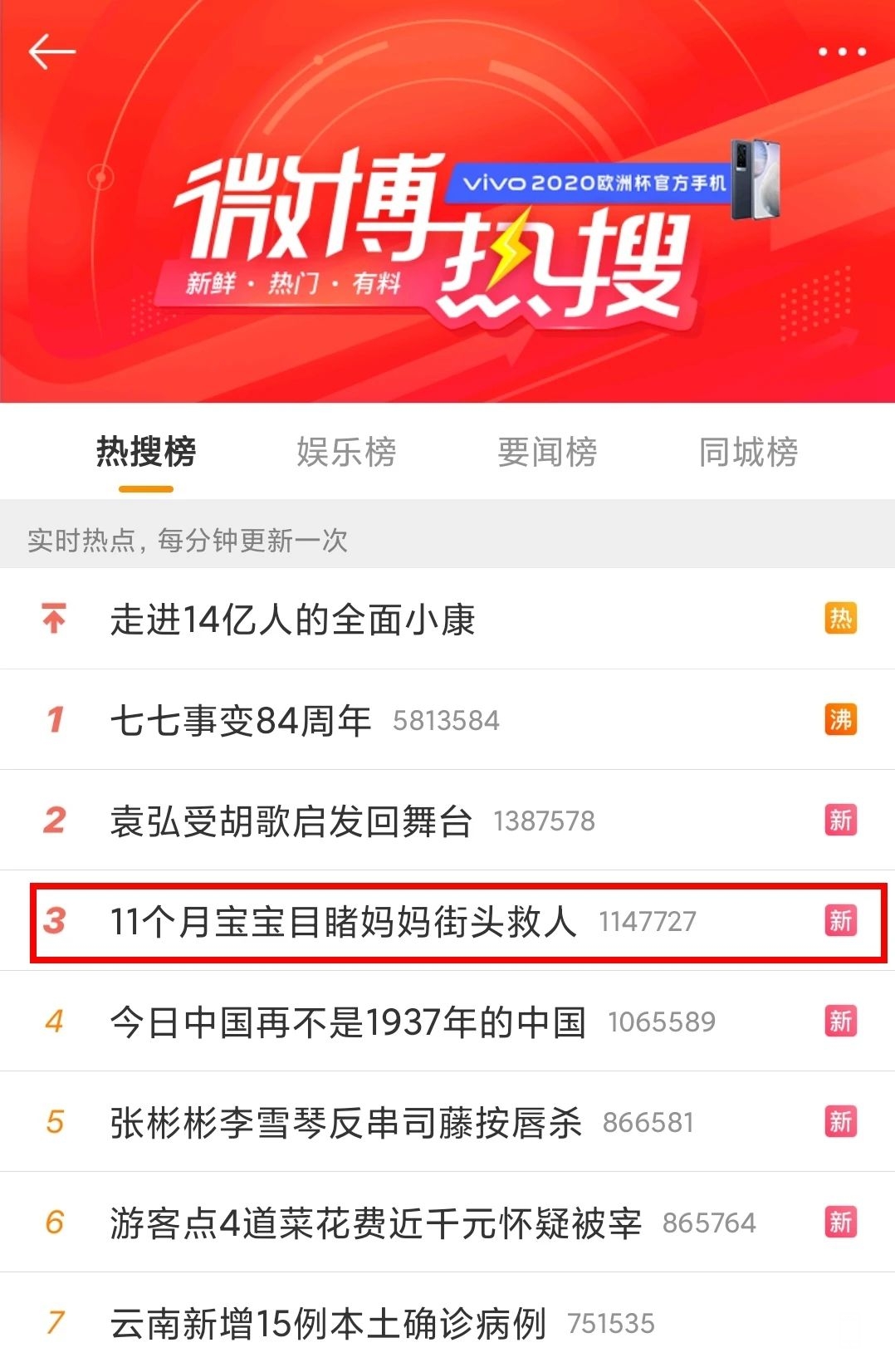Image resolution: width=895 pixels, height=1372 pixels.
Task: Go back using the top-left arrow
Action: pos(51,51)
